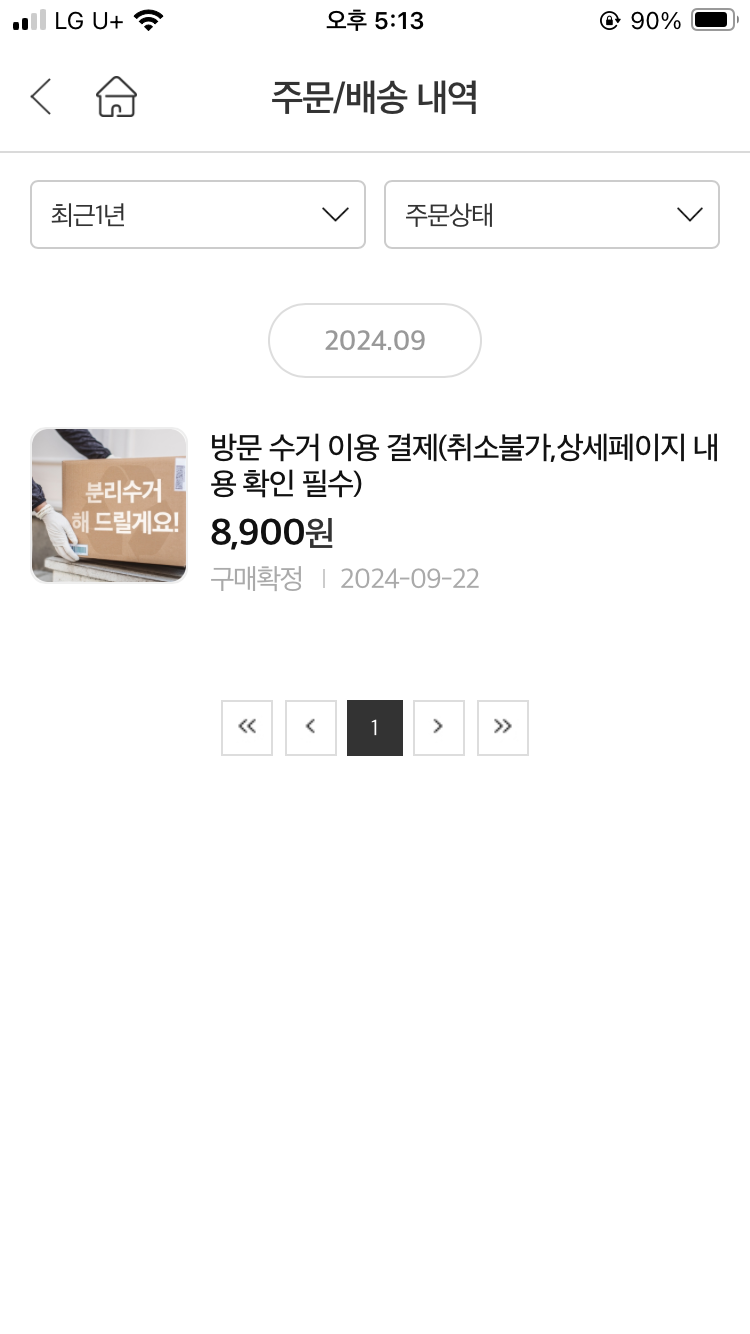
Task: Go back using the back arrow
Action: [40, 97]
